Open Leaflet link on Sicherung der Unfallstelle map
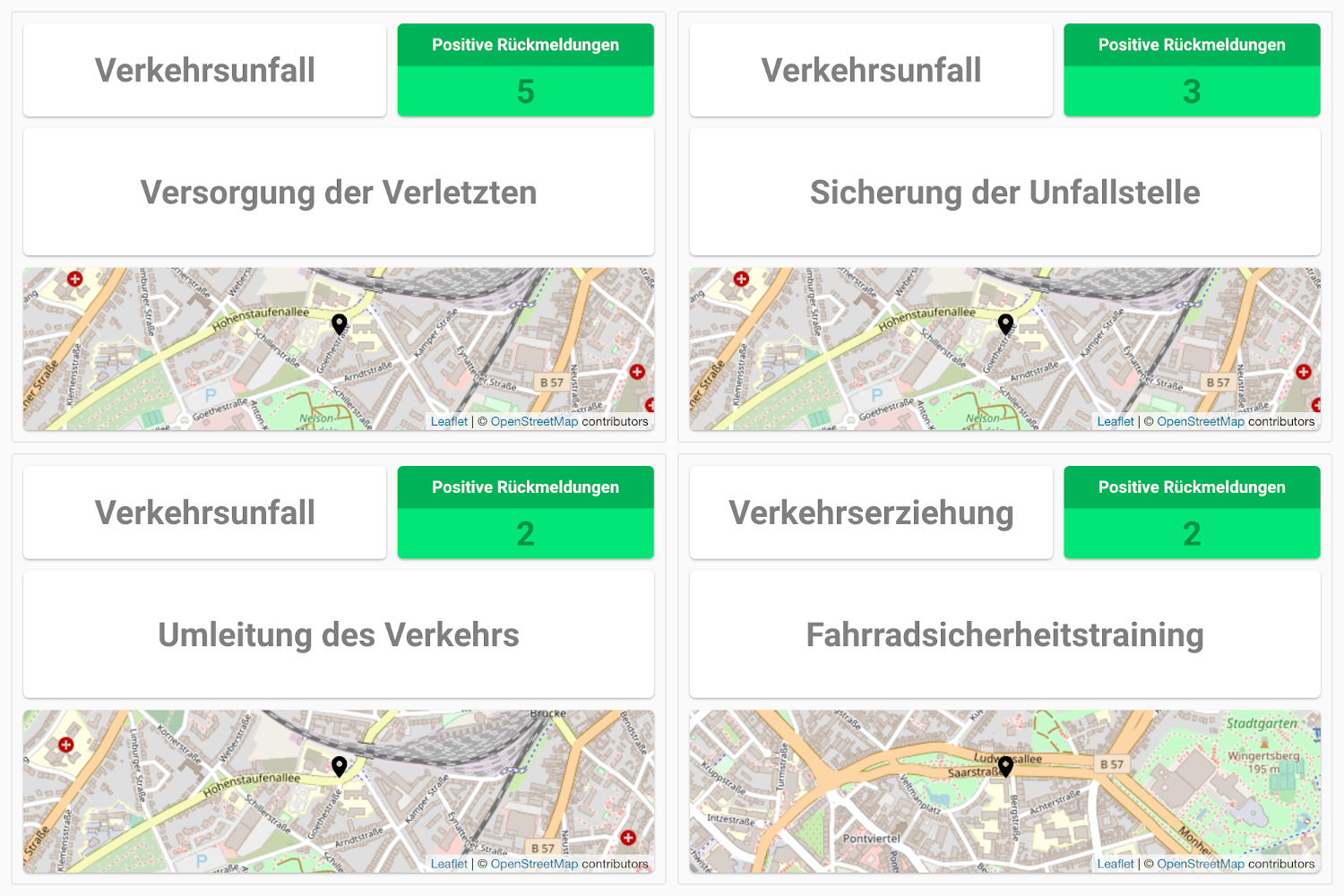 pyautogui.click(x=1116, y=422)
